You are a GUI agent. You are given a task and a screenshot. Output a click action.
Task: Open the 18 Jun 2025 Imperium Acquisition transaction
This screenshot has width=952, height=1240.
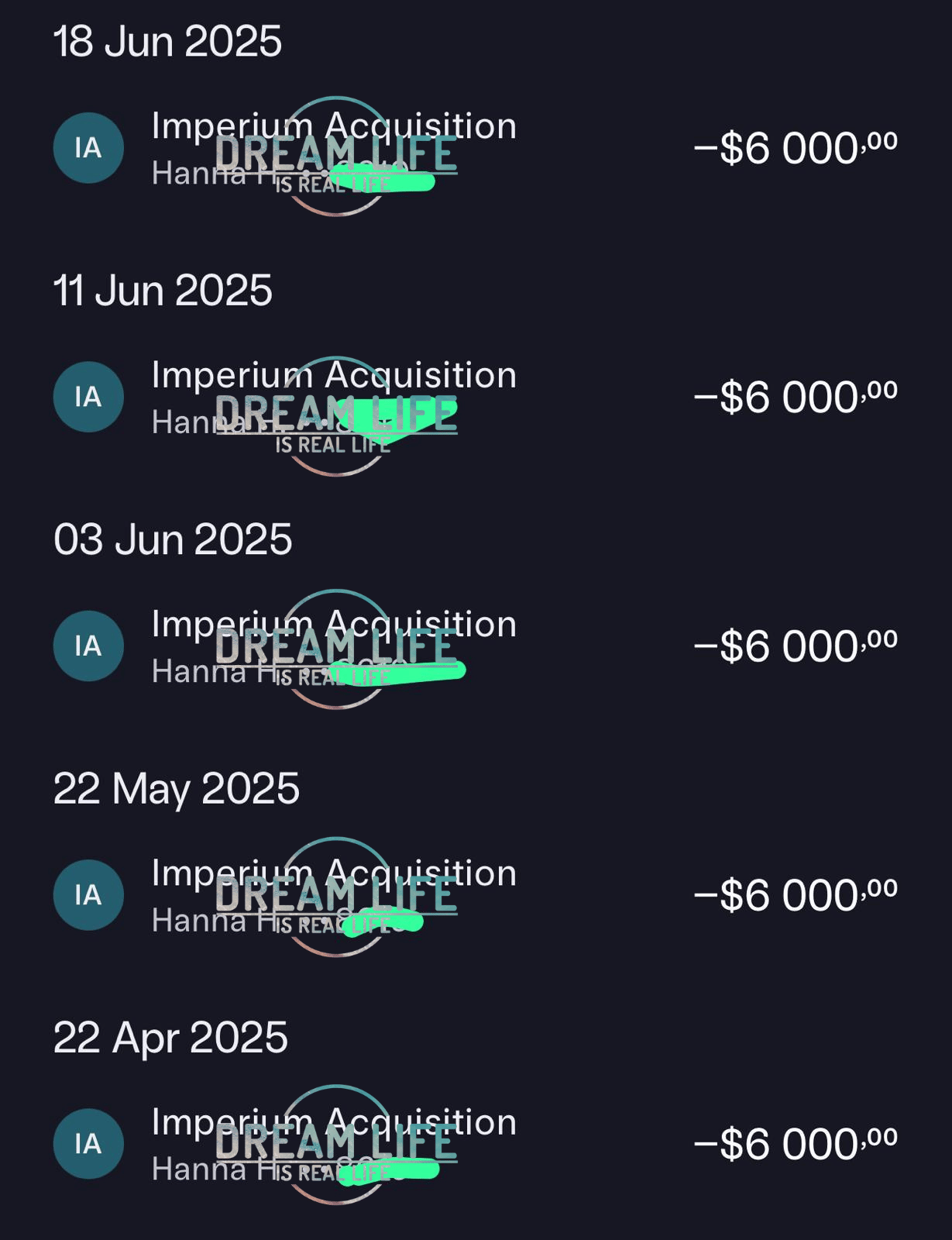(x=474, y=148)
